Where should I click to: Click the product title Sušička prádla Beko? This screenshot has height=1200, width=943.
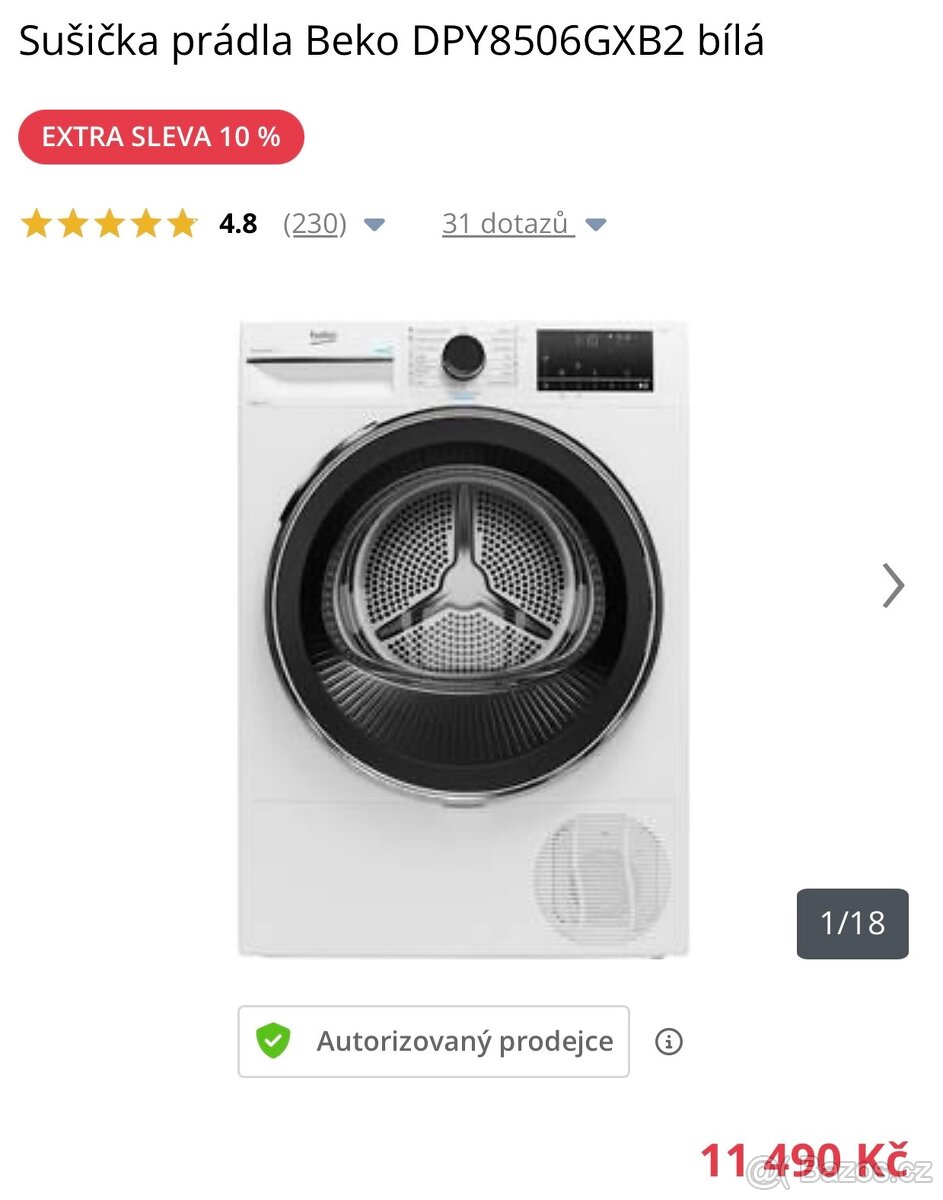click(392, 41)
